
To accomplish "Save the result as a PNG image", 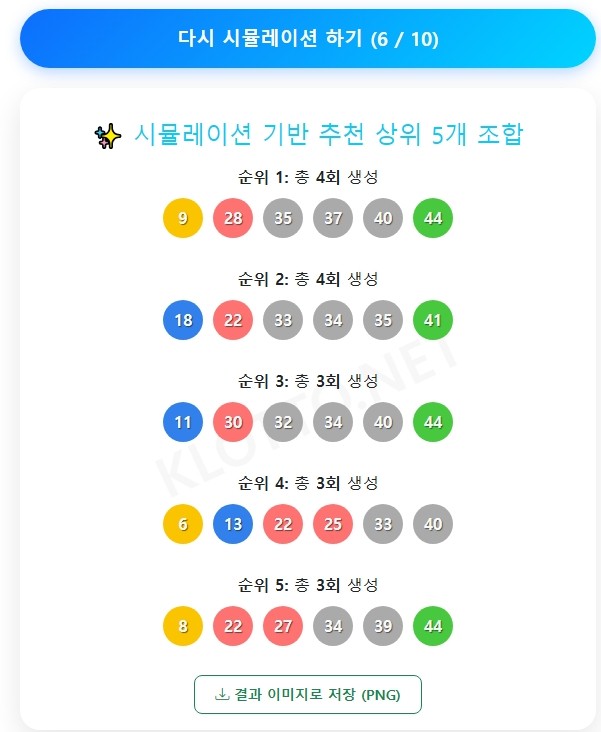I will (x=308, y=694).
